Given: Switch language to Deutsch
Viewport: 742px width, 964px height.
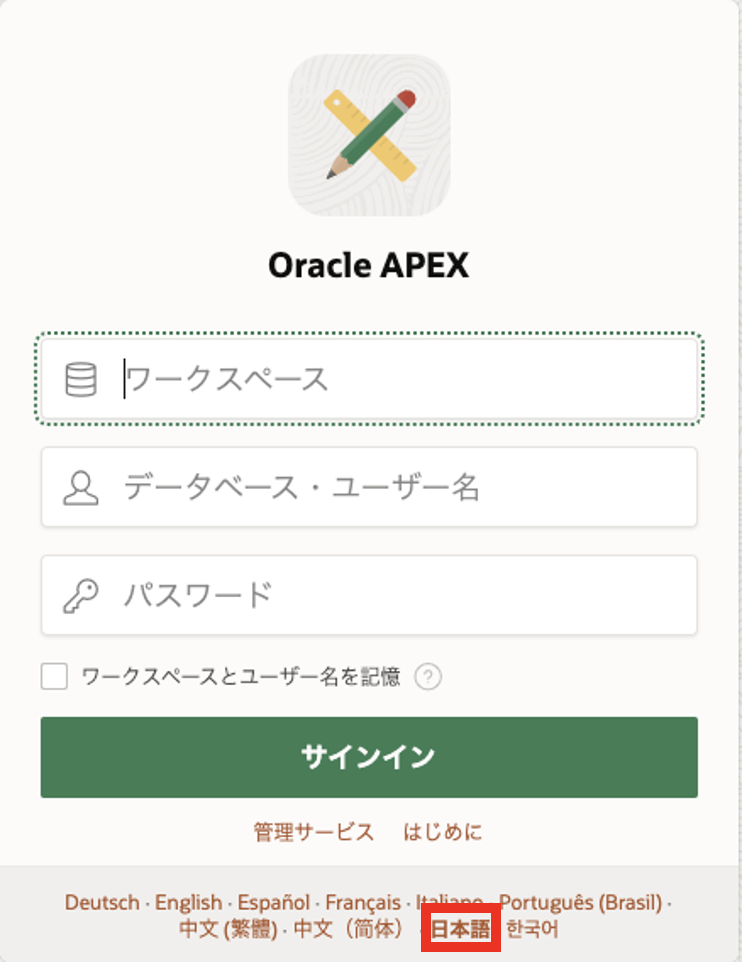Looking at the screenshot, I should coord(102,903).
